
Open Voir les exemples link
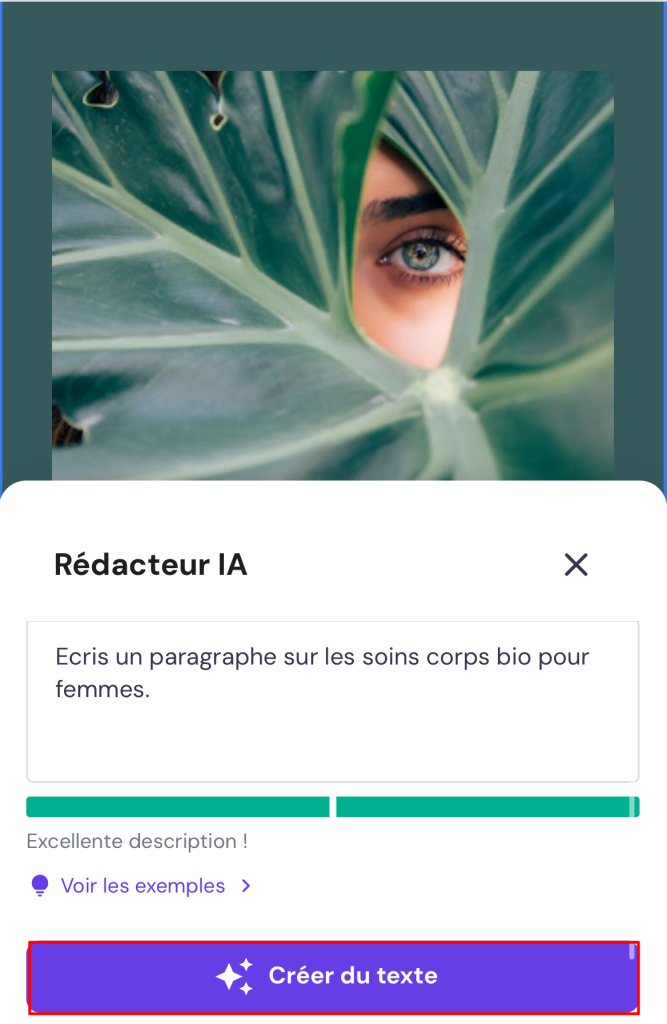coord(143,886)
